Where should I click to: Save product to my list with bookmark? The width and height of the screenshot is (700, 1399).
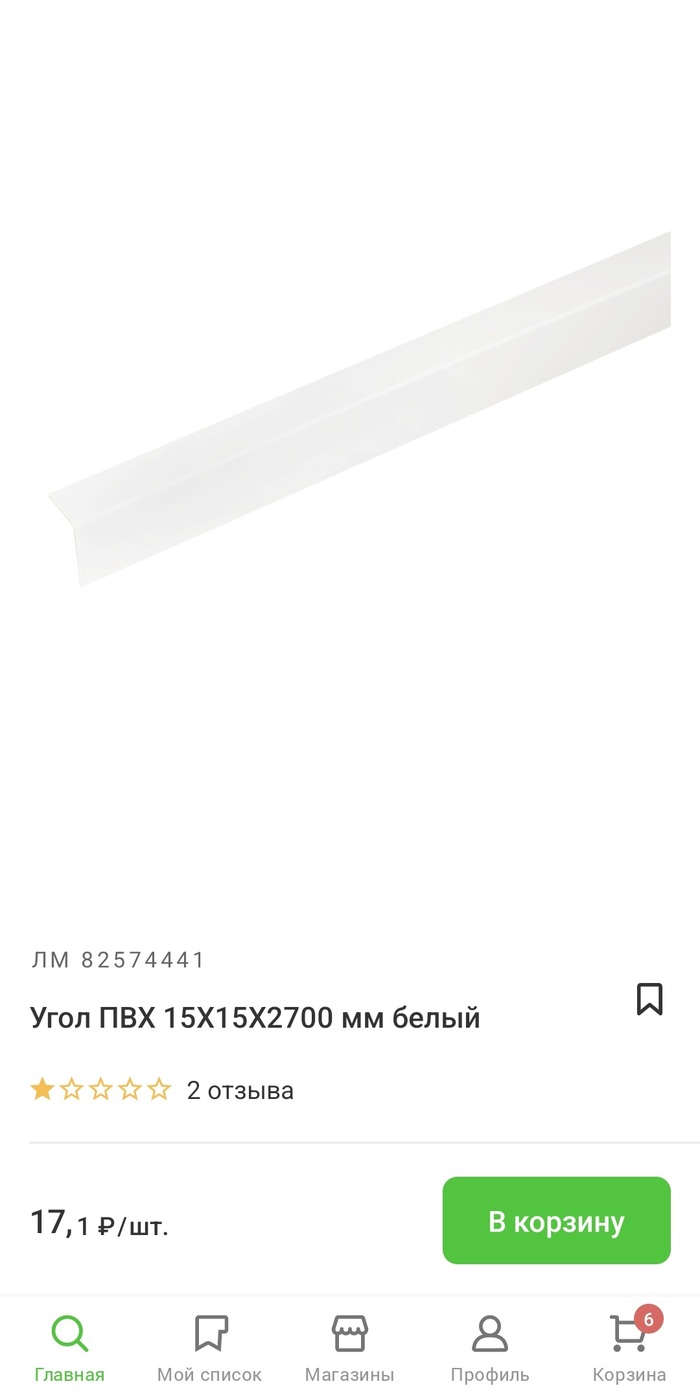pyautogui.click(x=649, y=999)
